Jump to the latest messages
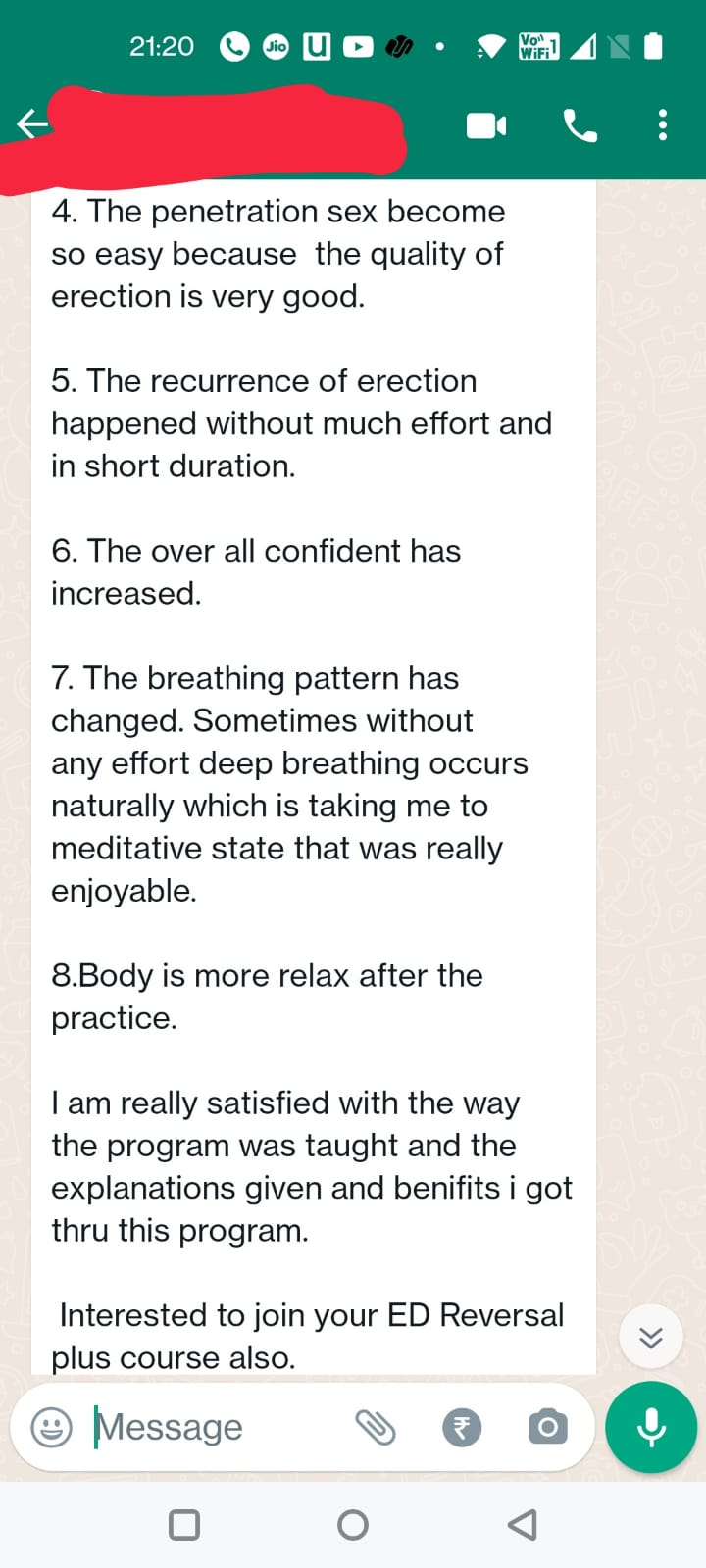The width and height of the screenshot is (706, 1568). click(650, 1337)
